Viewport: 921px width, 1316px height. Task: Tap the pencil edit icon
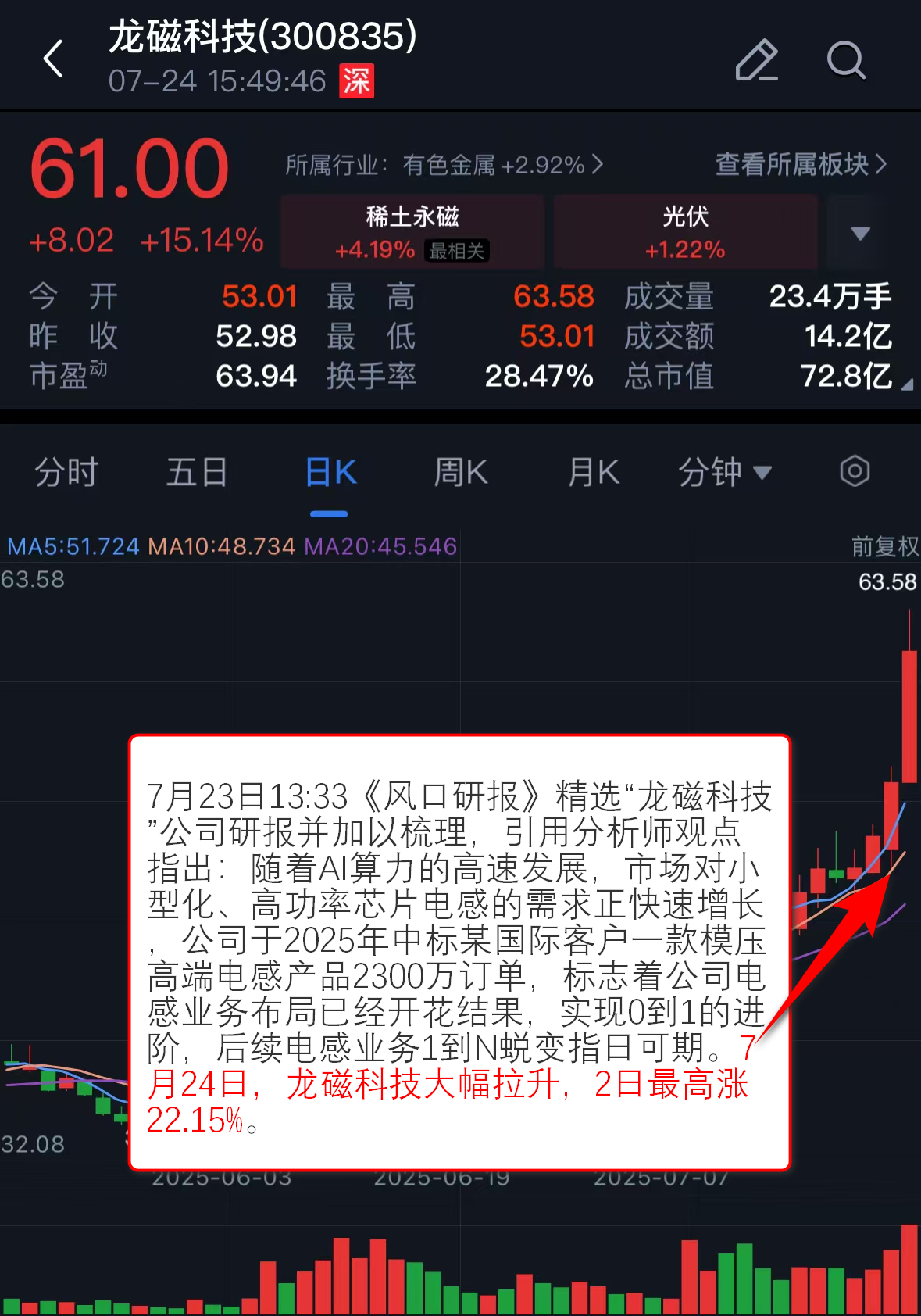[756, 60]
